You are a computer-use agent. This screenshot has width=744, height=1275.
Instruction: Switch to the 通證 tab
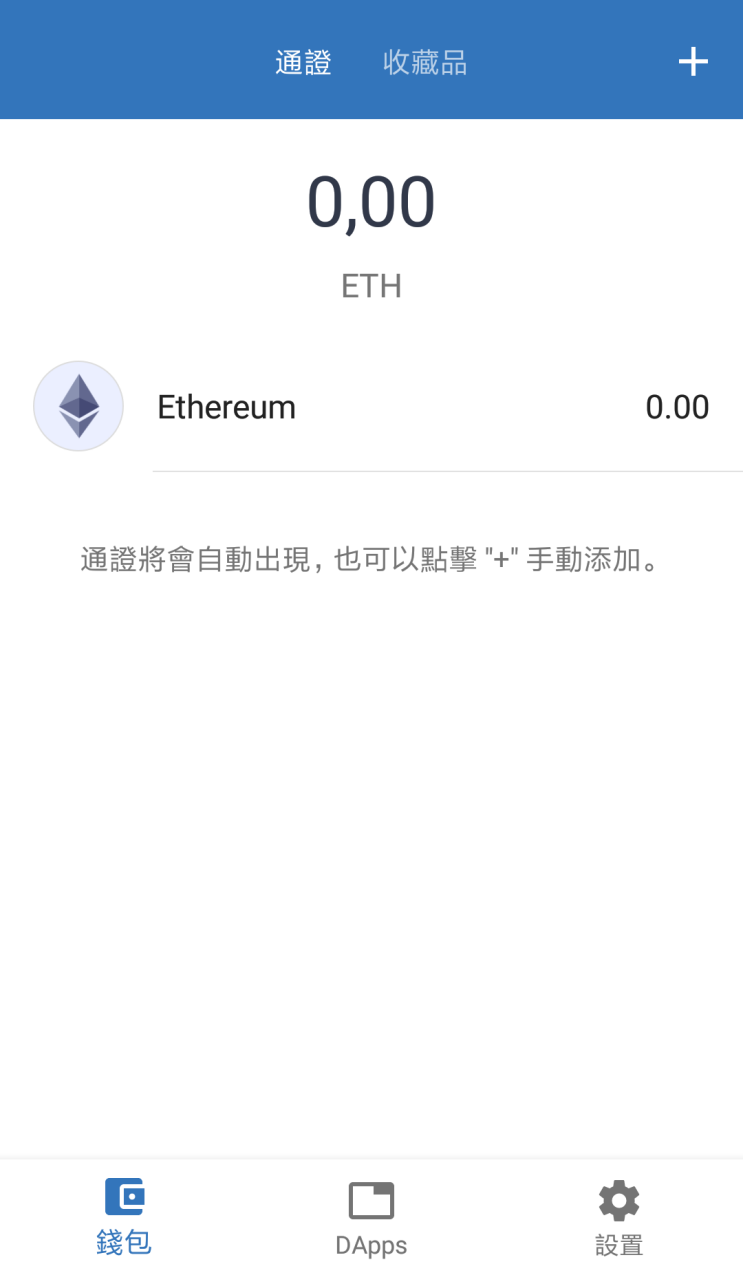(x=303, y=63)
